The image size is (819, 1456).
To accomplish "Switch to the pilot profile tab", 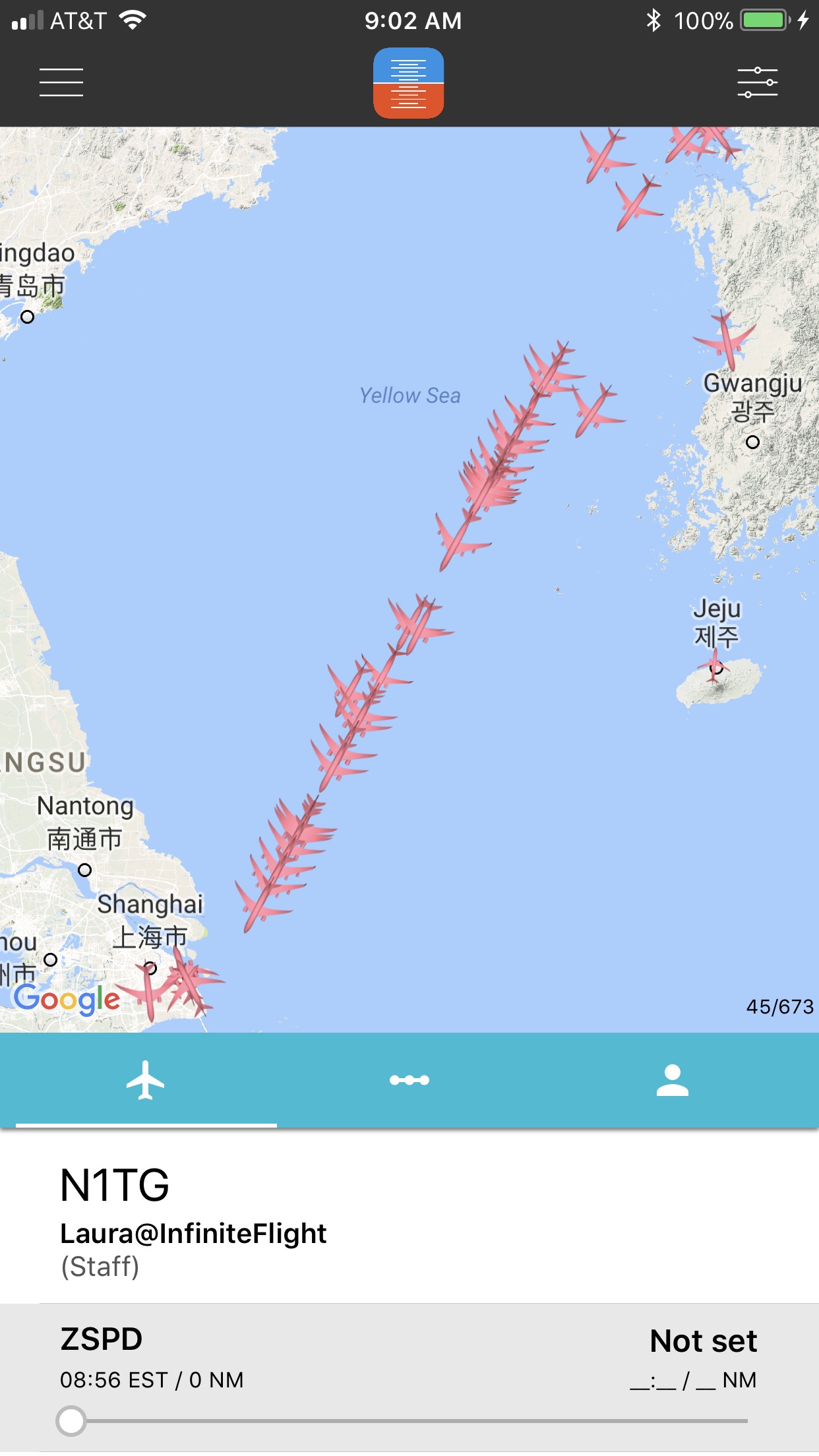I will pyautogui.click(x=672, y=1080).
